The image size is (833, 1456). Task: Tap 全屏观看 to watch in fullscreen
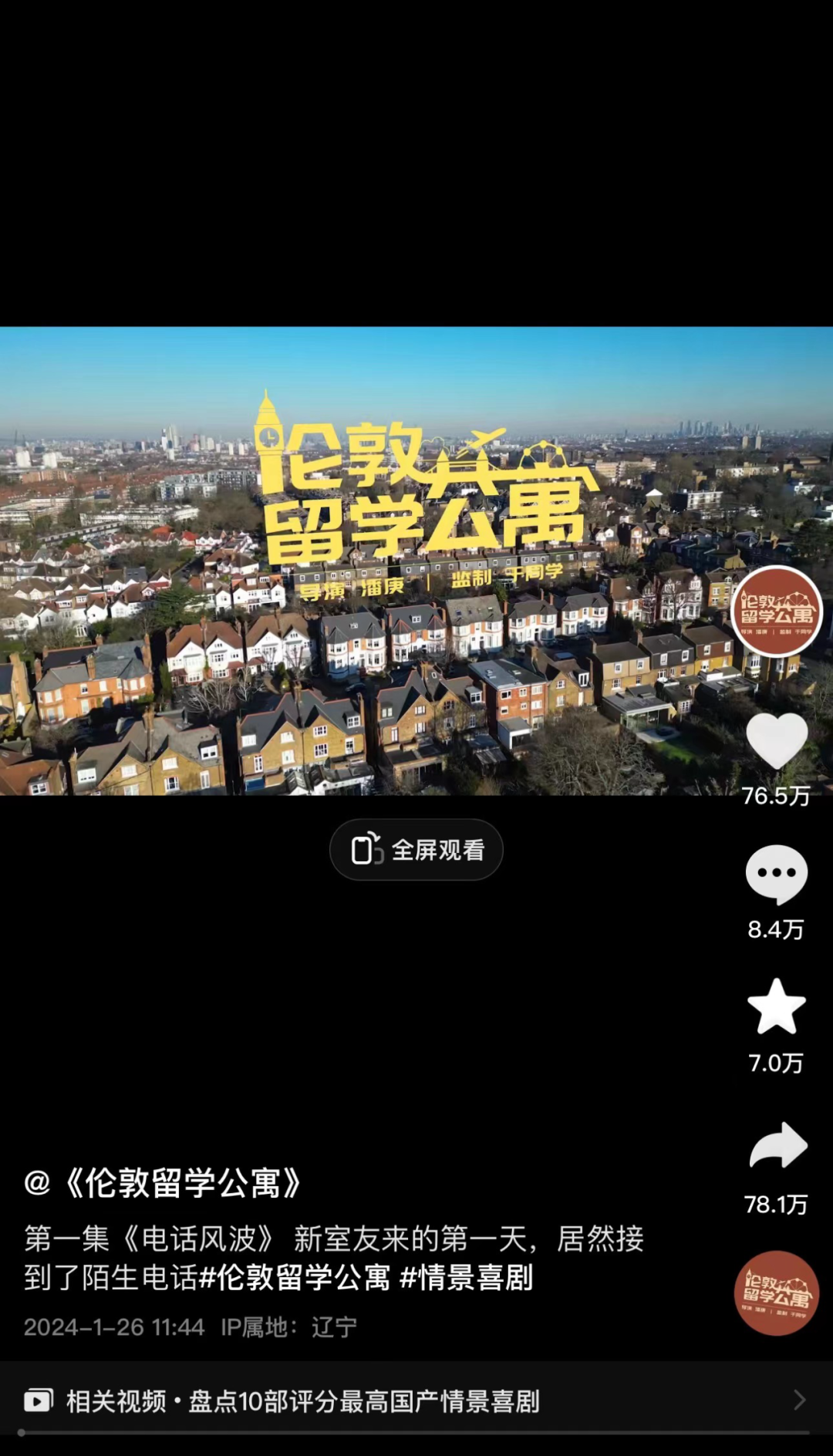pos(416,850)
